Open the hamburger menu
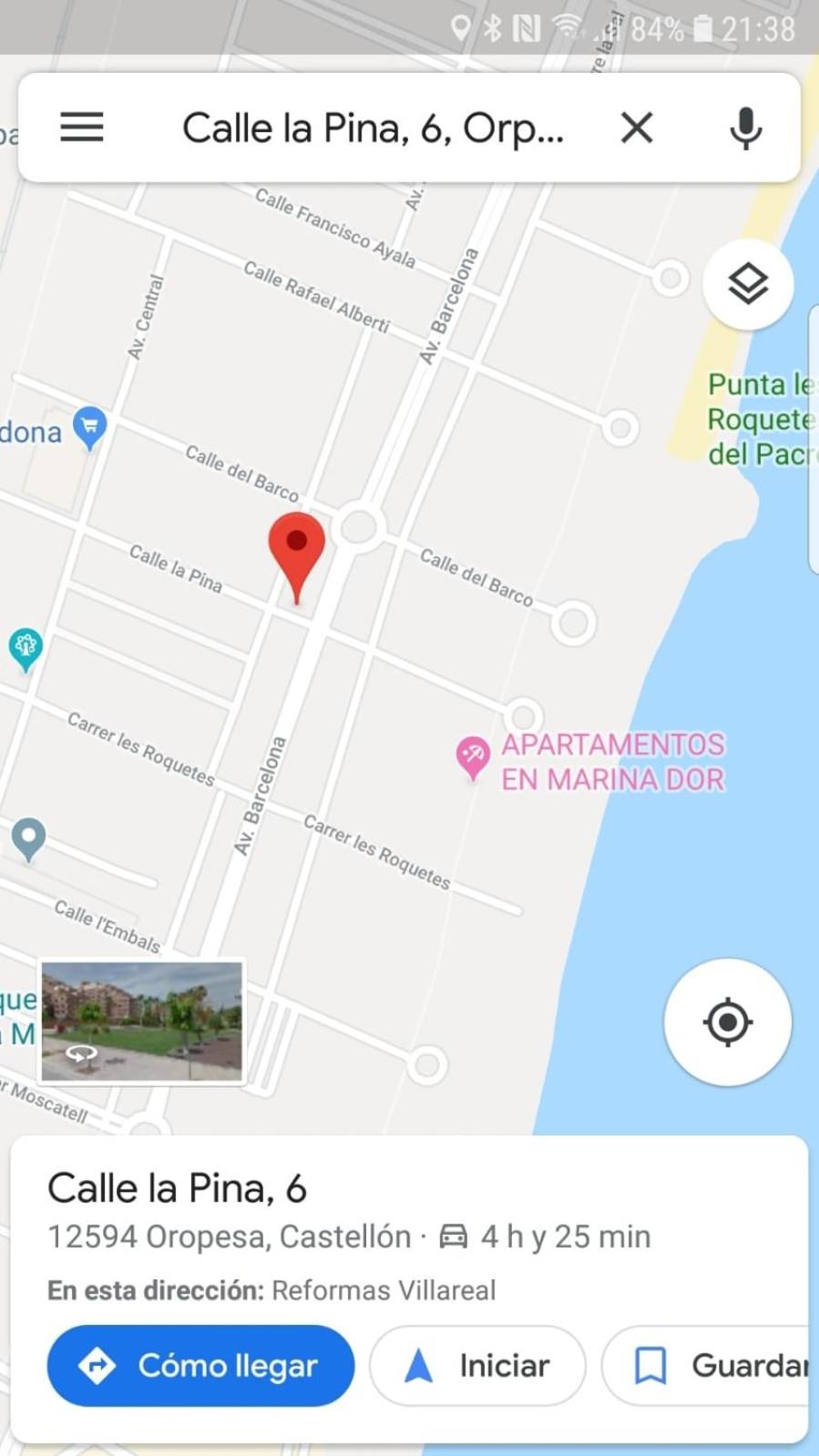The width and height of the screenshot is (819, 1456). click(82, 127)
